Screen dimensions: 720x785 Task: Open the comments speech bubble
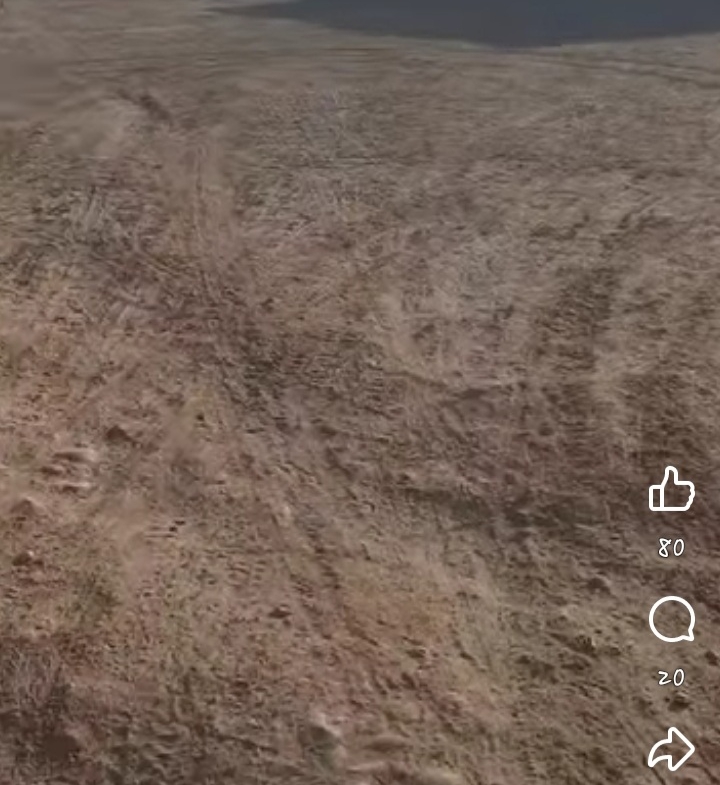(x=671, y=620)
